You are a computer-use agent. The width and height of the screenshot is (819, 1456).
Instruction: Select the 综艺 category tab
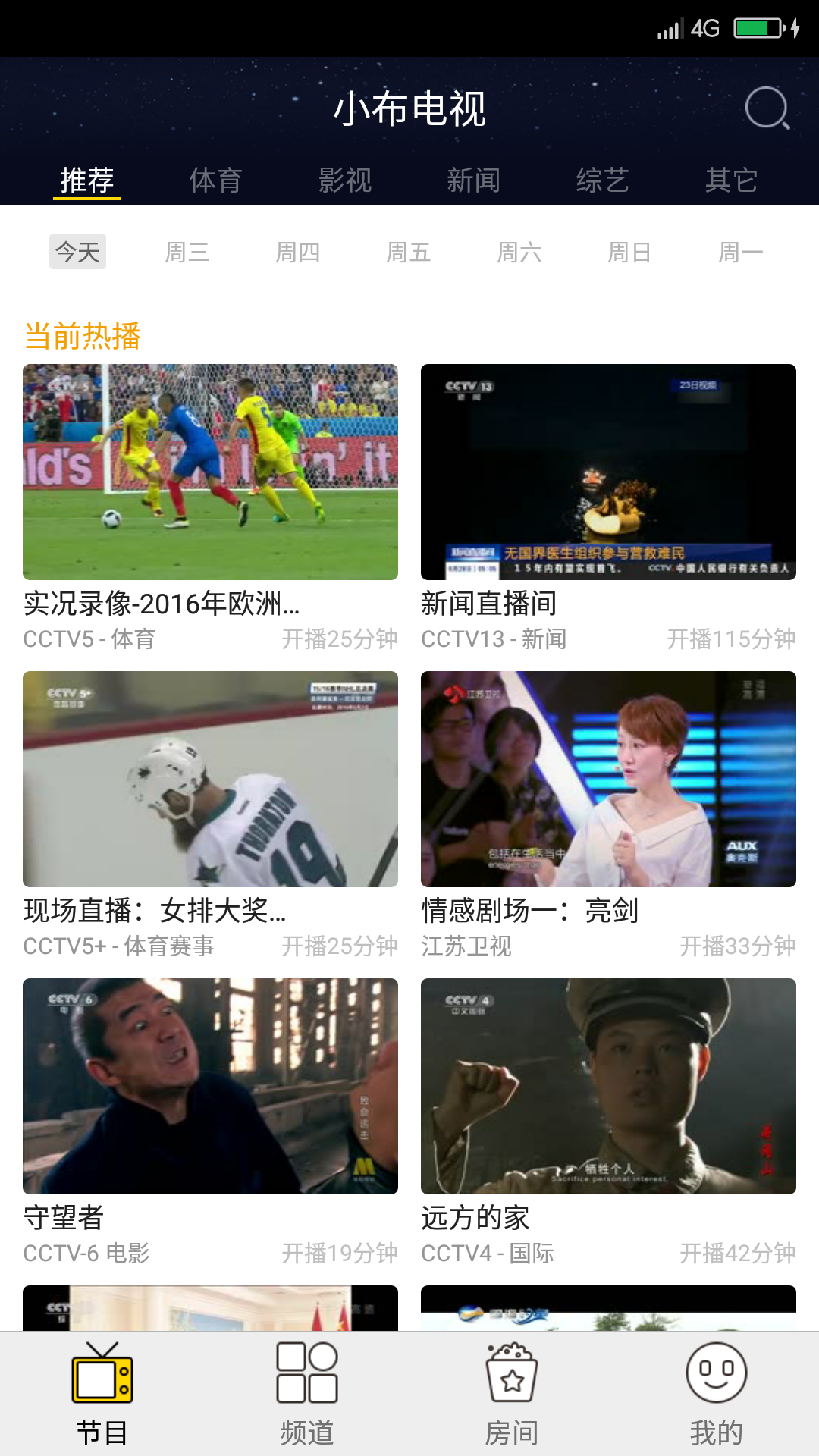pos(603,180)
